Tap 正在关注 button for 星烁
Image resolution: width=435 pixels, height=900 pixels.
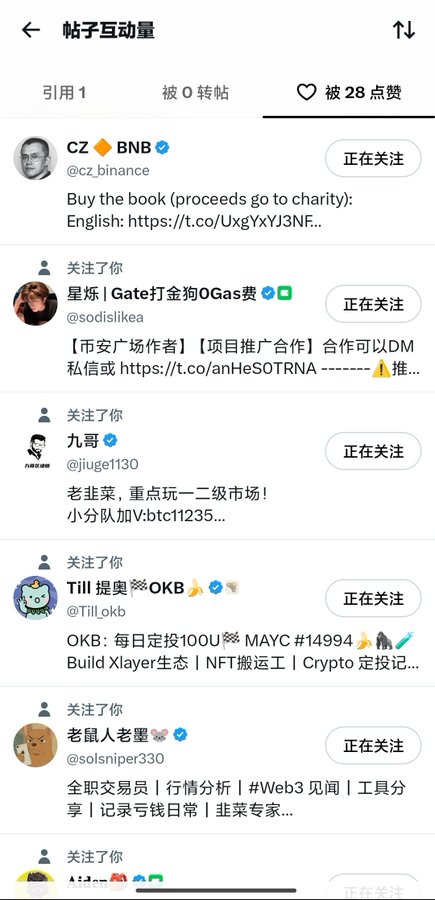point(373,304)
